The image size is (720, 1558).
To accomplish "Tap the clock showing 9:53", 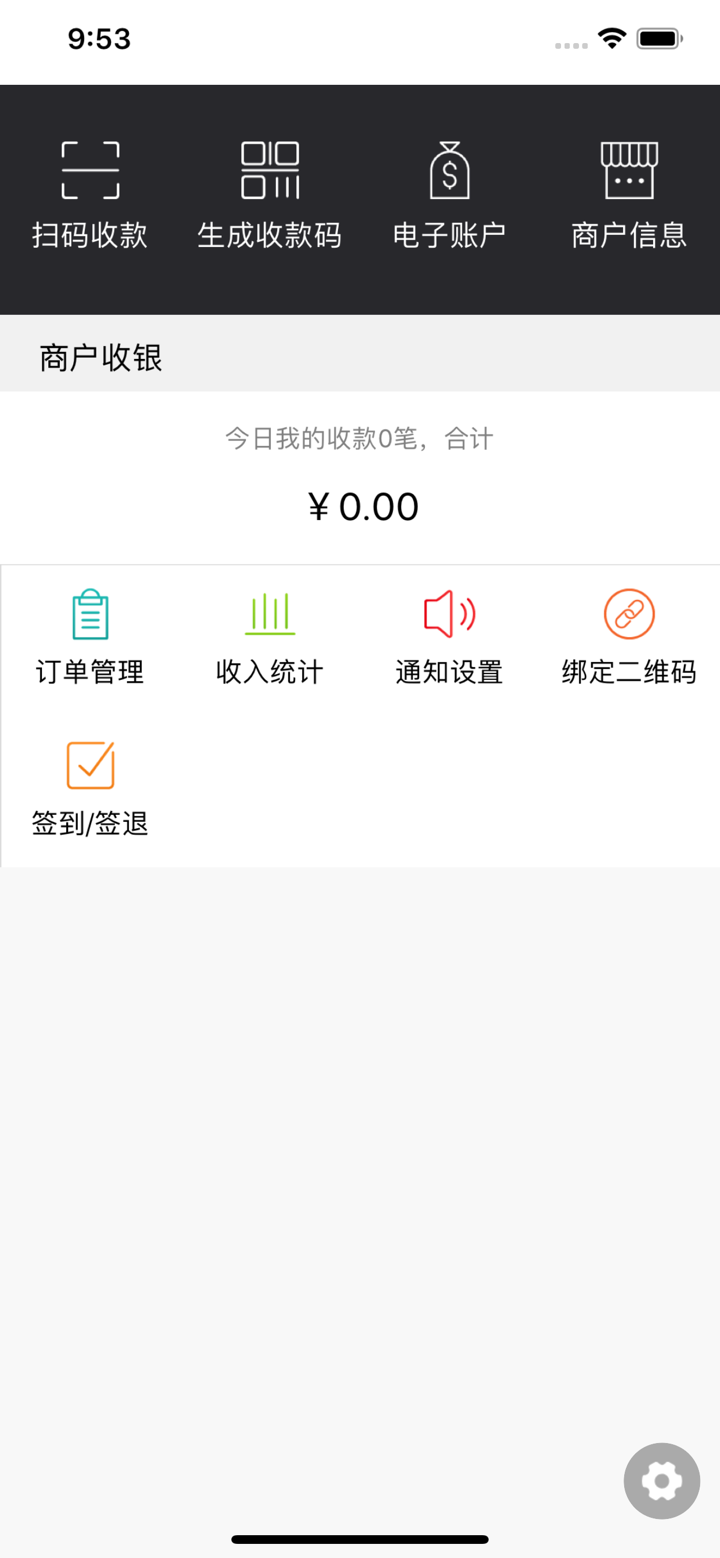I will [x=100, y=39].
